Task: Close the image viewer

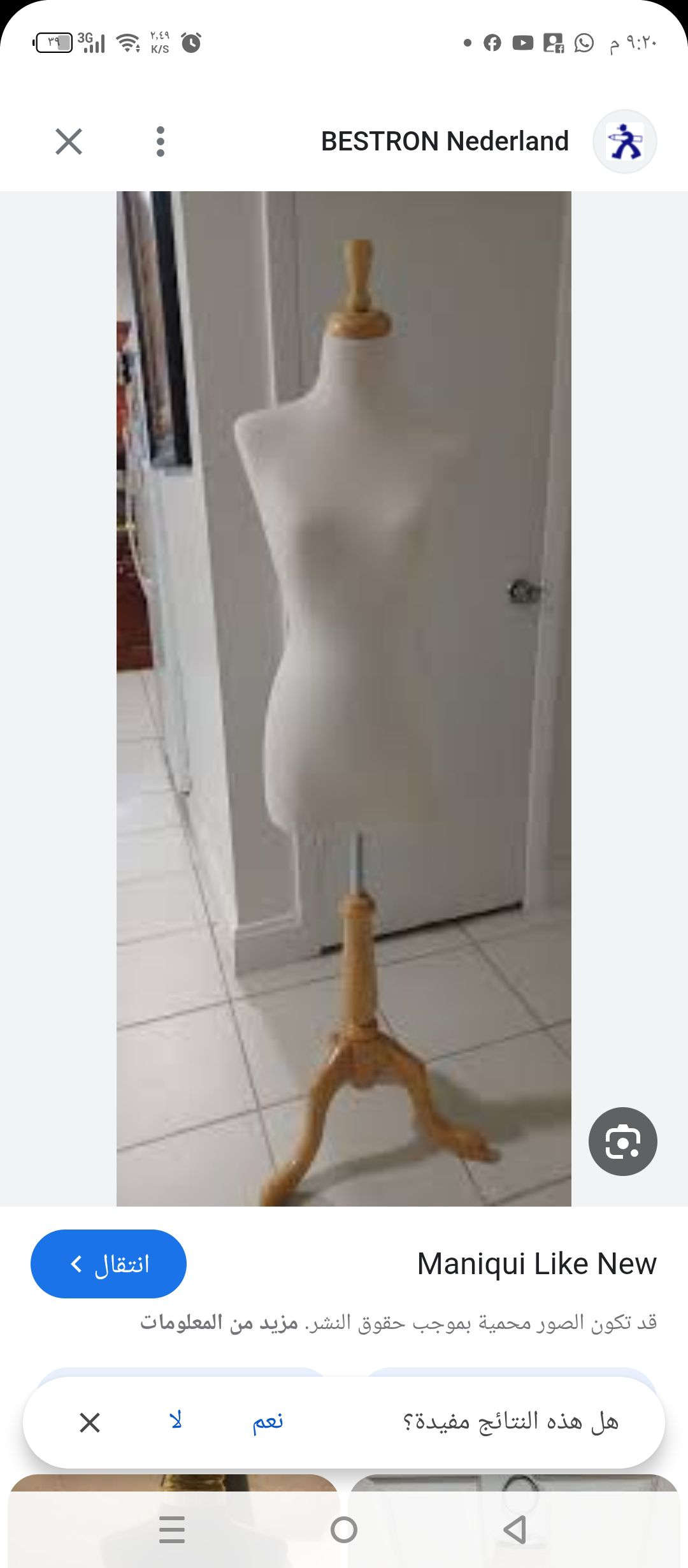Action: [69, 142]
